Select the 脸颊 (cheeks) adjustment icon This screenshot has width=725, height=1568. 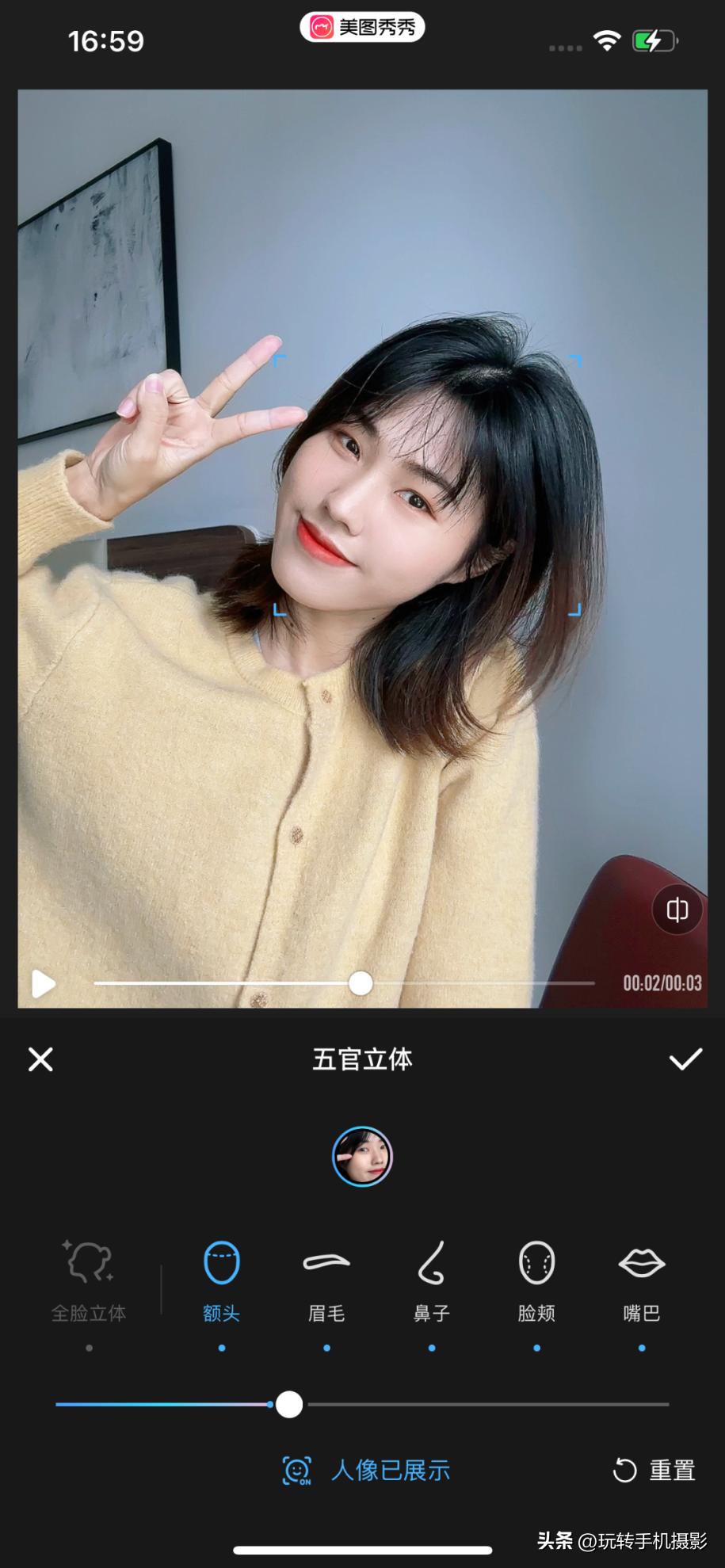pos(537,1264)
